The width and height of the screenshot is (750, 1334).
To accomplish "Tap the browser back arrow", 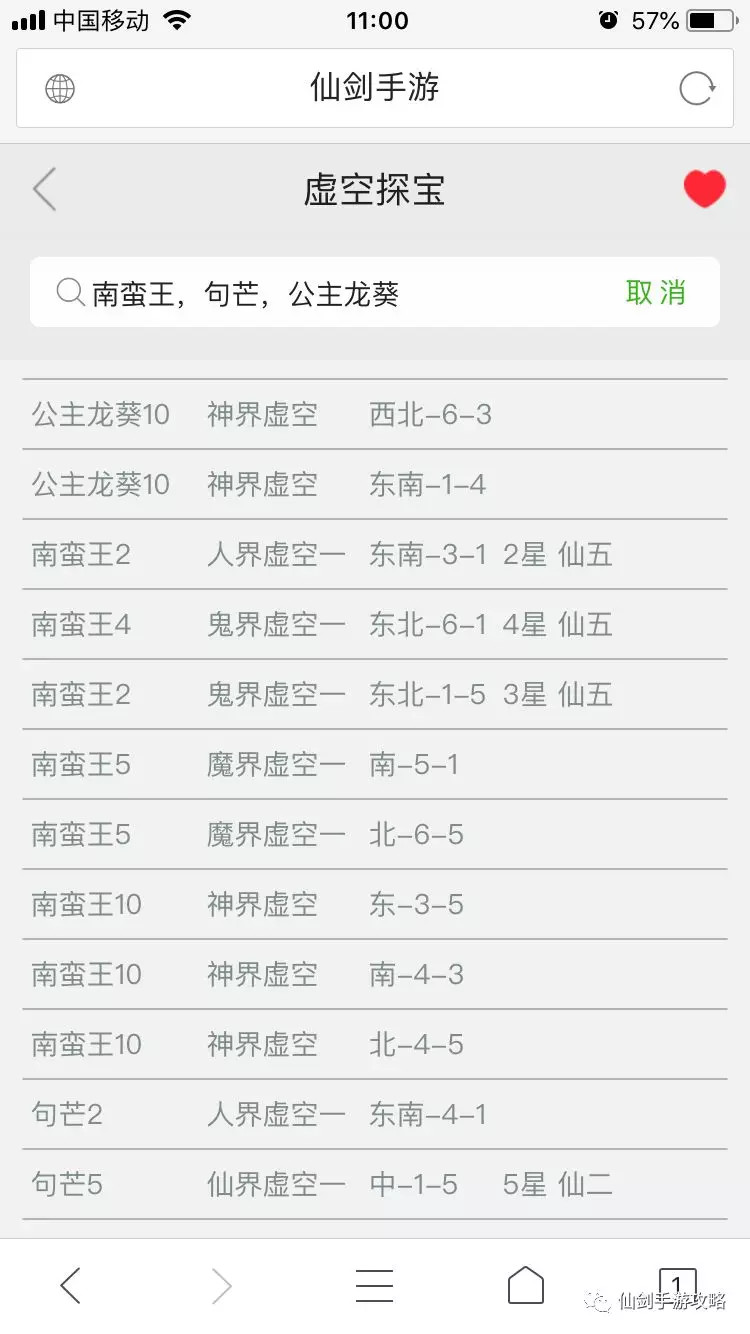I will tap(70, 1286).
